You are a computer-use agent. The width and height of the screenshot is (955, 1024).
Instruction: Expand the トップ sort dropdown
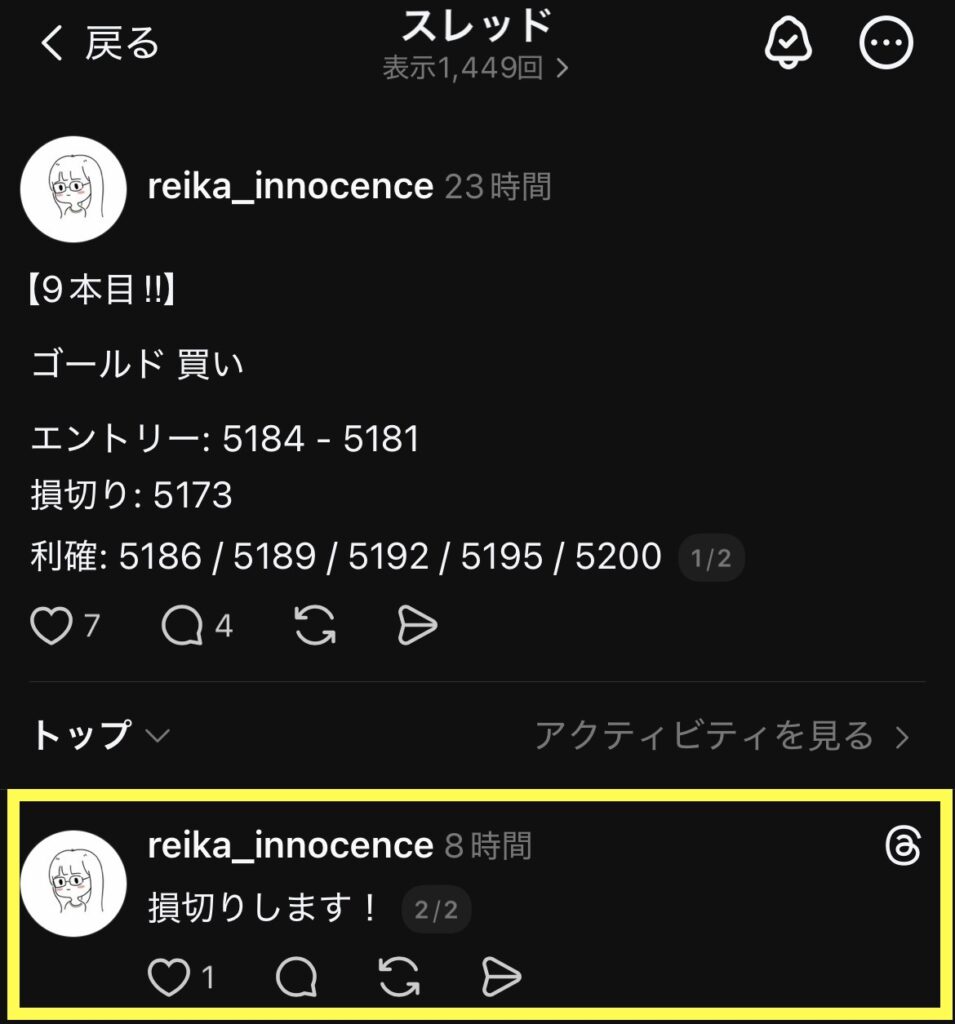101,736
